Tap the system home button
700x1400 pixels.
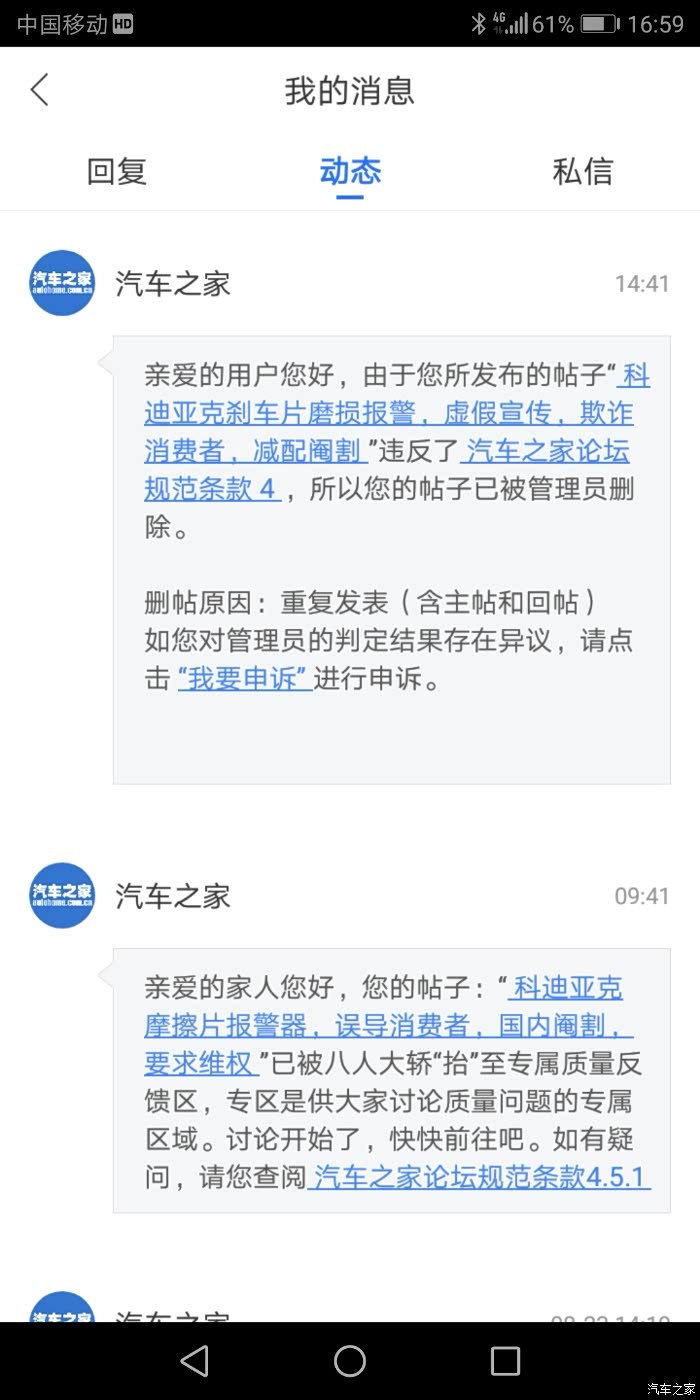coord(350,1361)
